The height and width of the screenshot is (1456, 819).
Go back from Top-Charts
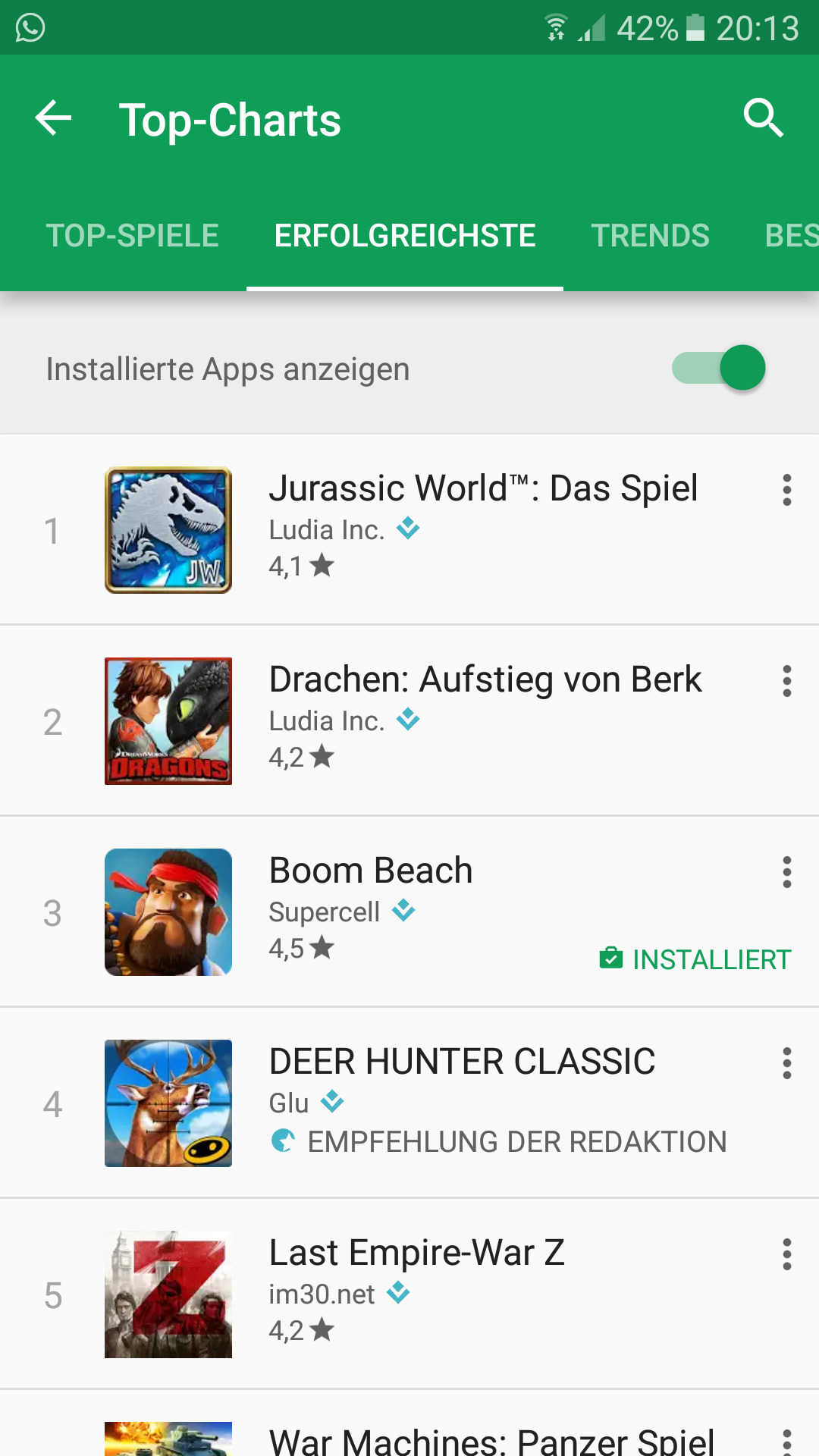[53, 119]
